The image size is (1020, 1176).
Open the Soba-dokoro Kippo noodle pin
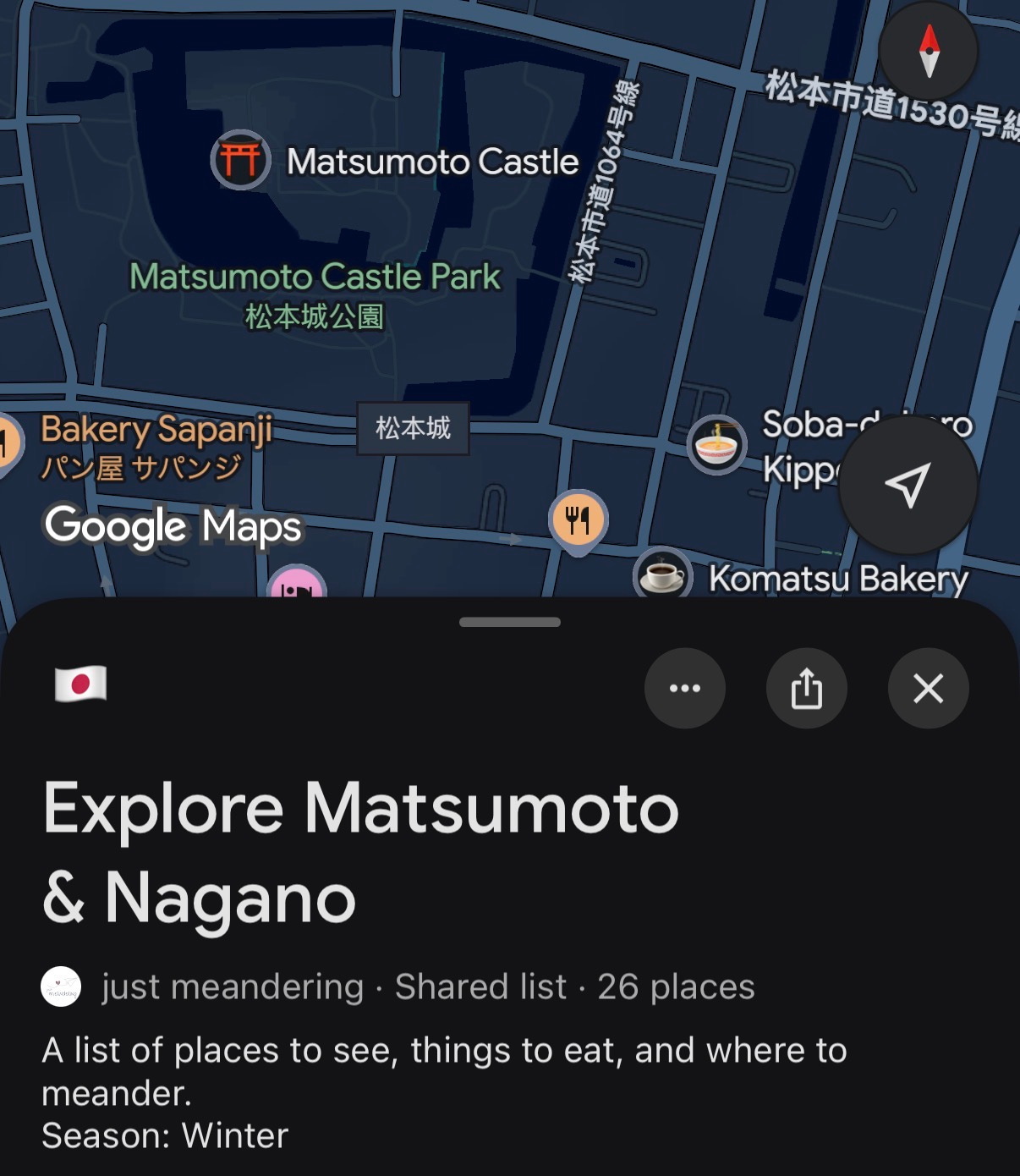pyautogui.click(x=717, y=445)
